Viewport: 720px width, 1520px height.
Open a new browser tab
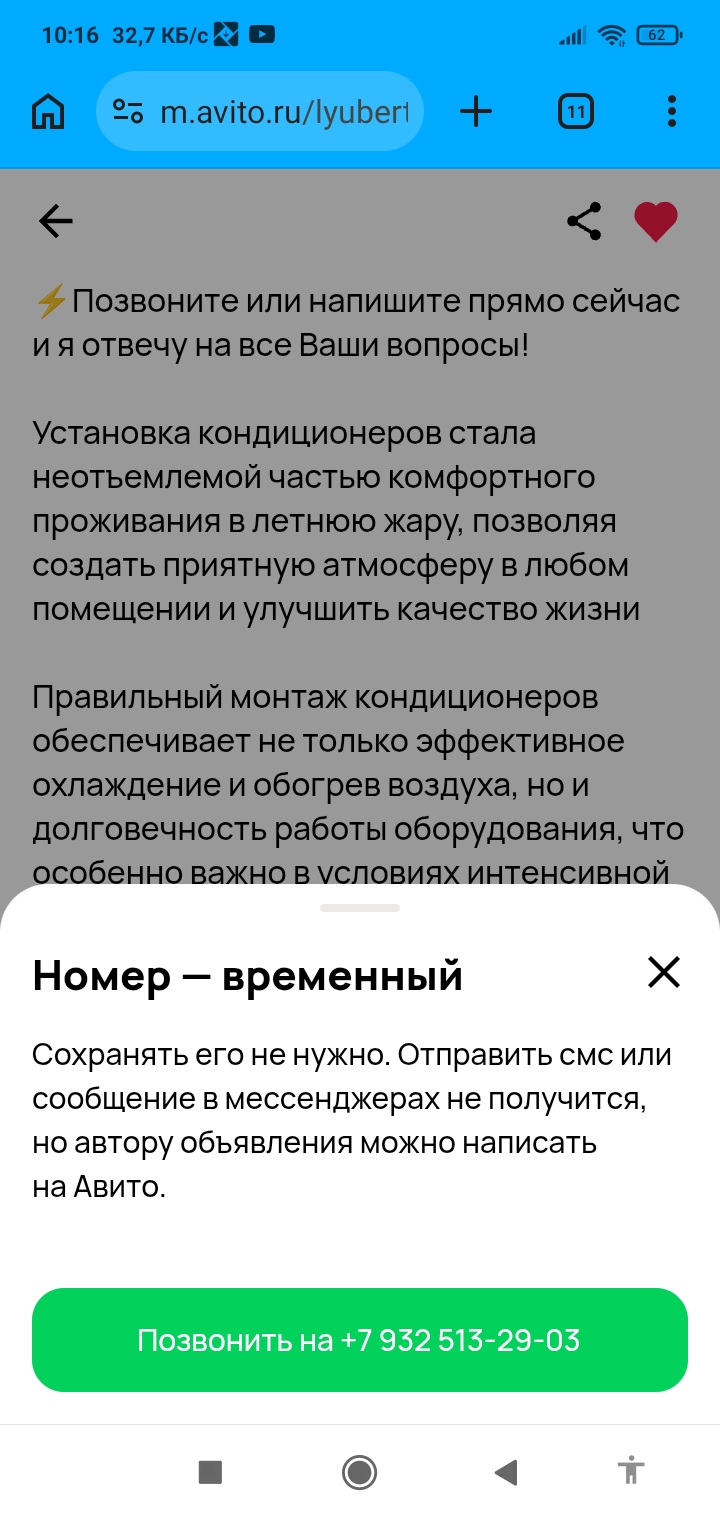pyautogui.click(x=476, y=111)
